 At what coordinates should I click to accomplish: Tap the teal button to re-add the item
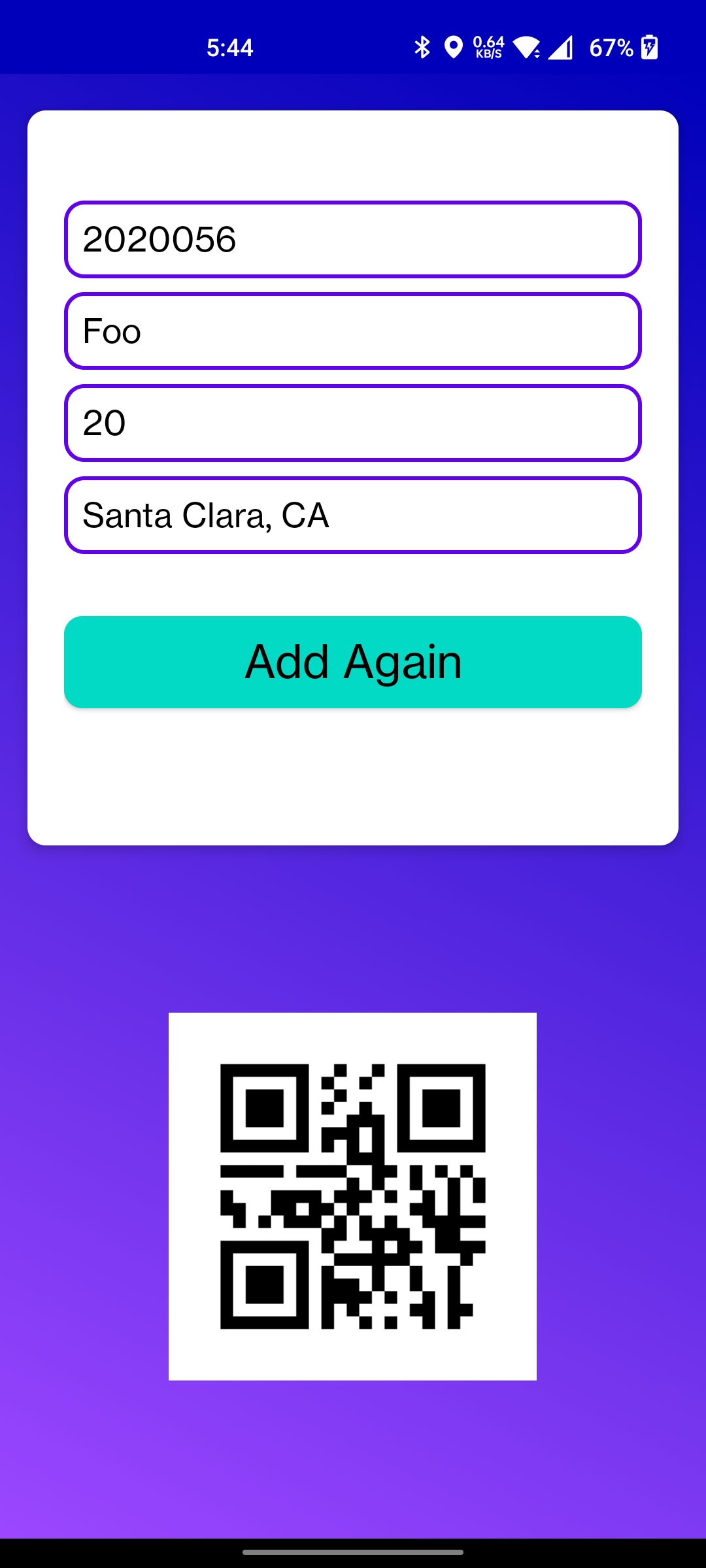coord(352,661)
